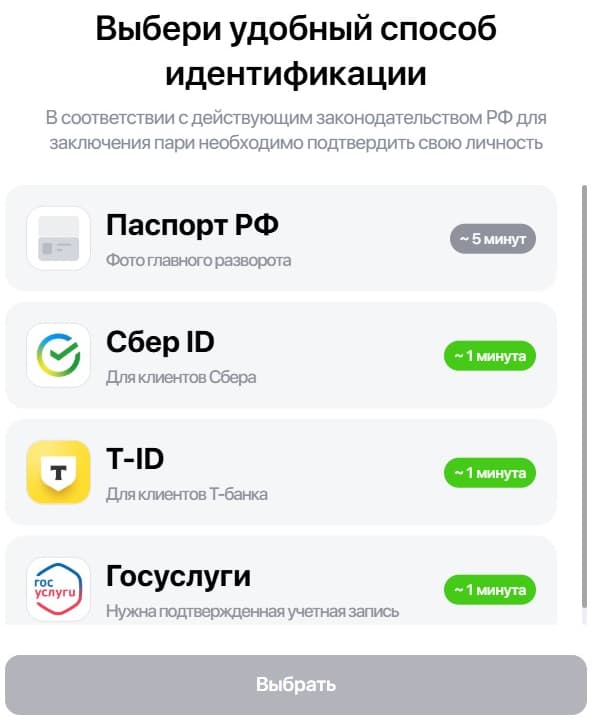Choose Сбер ID for identification
Image resolution: width=600 pixels, height=719 pixels.
pos(280,355)
